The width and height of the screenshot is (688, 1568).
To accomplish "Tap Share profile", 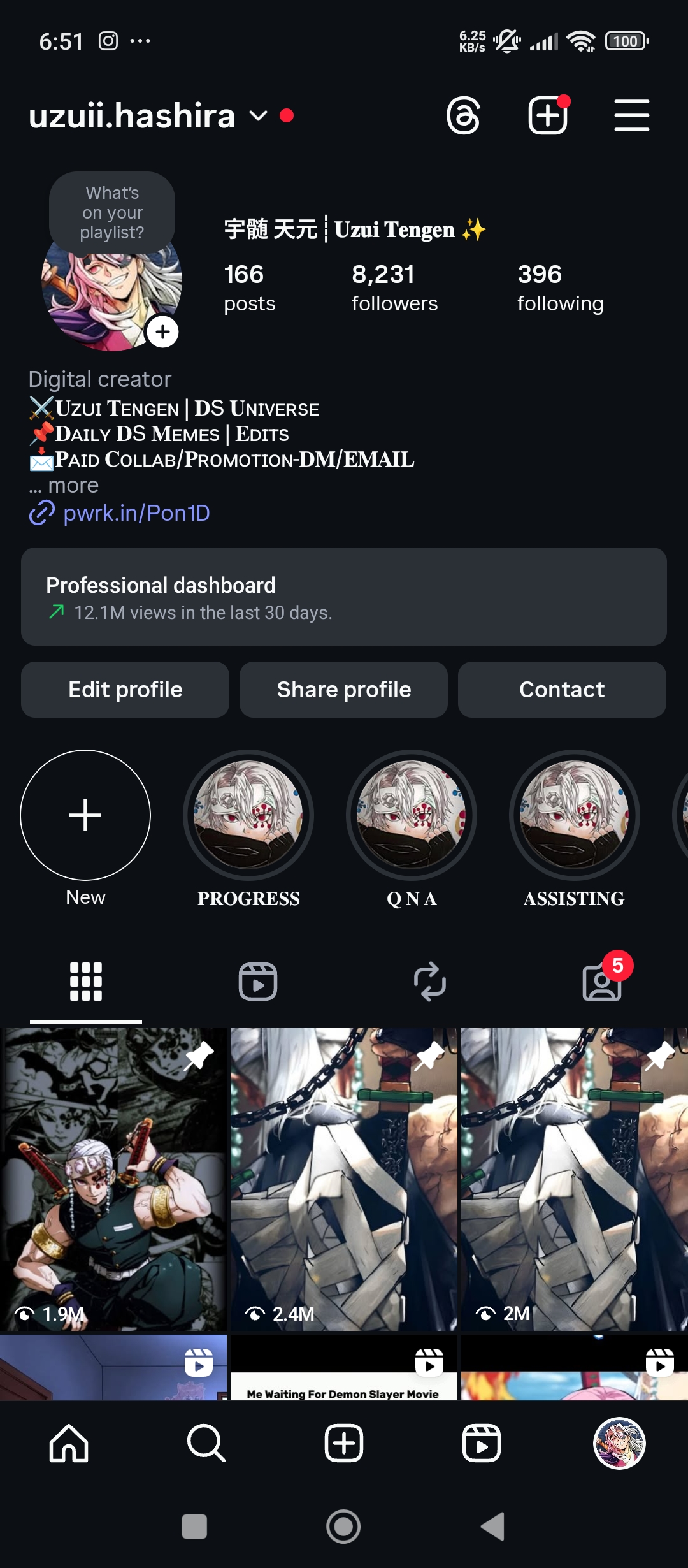I will pyautogui.click(x=344, y=690).
